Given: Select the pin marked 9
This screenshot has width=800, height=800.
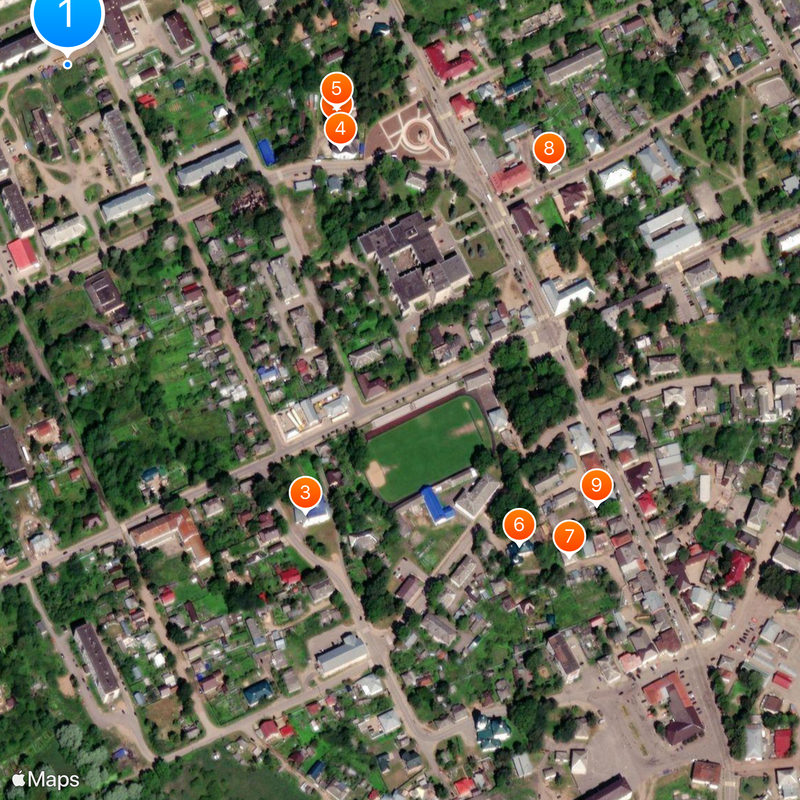Looking at the screenshot, I should (x=596, y=486).
